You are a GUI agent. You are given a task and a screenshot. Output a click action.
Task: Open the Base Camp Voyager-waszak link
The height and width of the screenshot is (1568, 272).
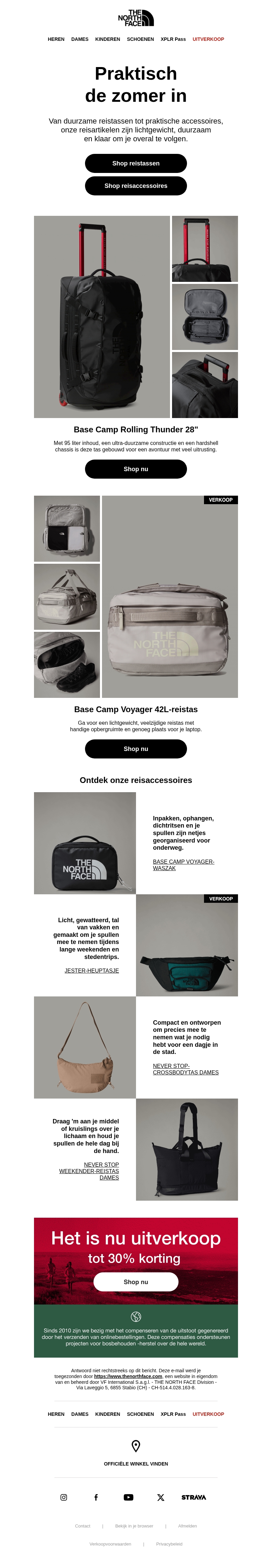click(x=183, y=865)
